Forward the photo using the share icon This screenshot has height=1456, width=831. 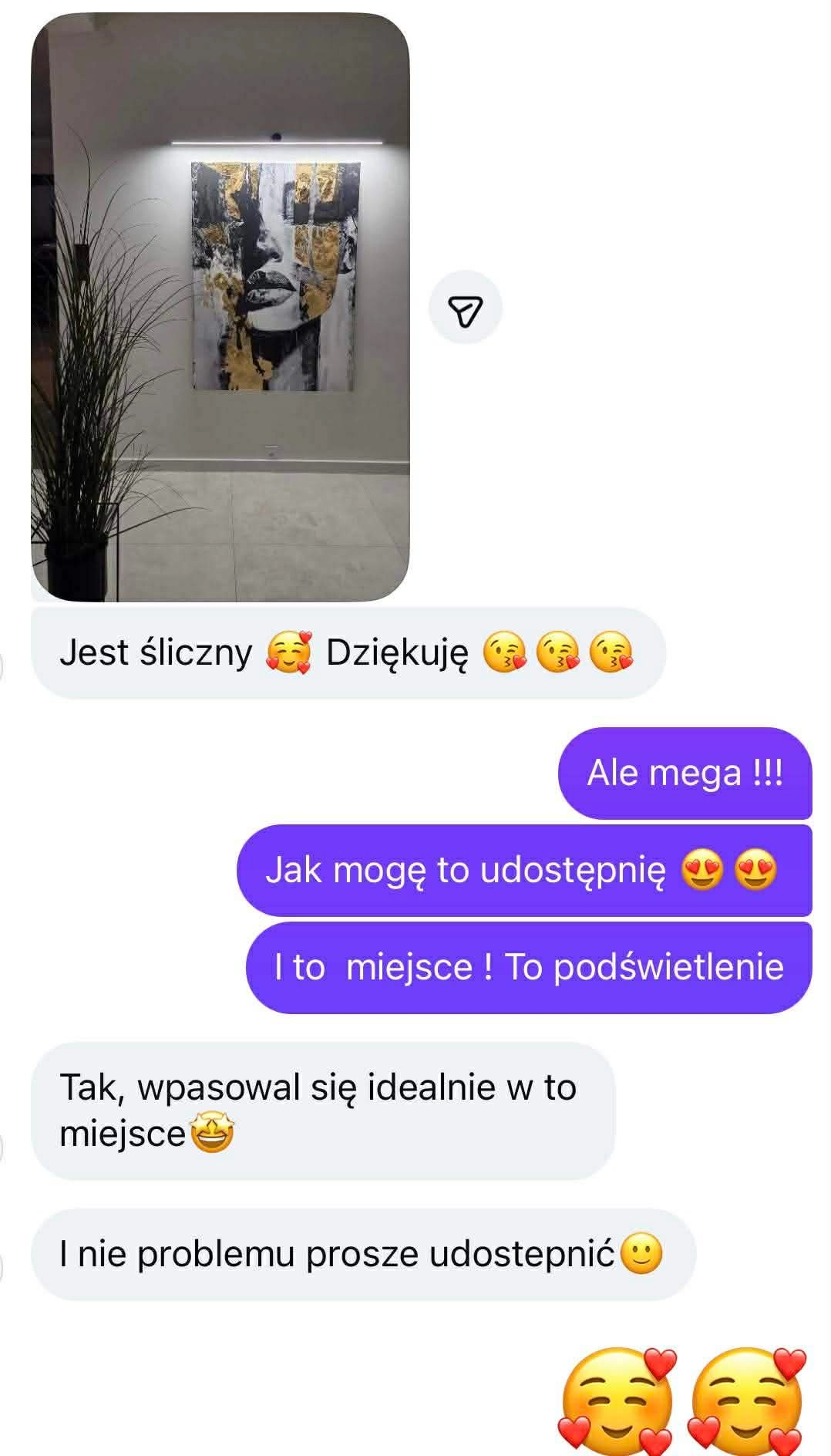(465, 308)
